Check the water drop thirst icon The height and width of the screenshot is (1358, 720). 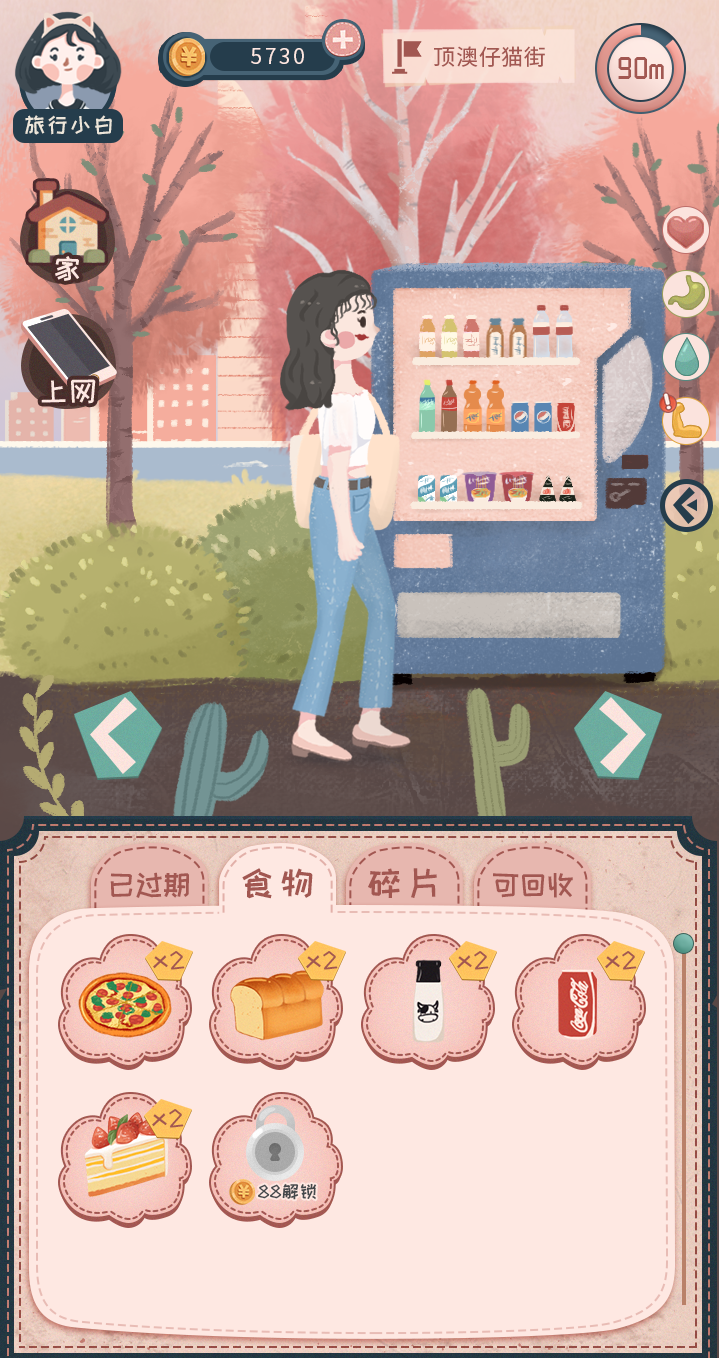click(x=686, y=357)
